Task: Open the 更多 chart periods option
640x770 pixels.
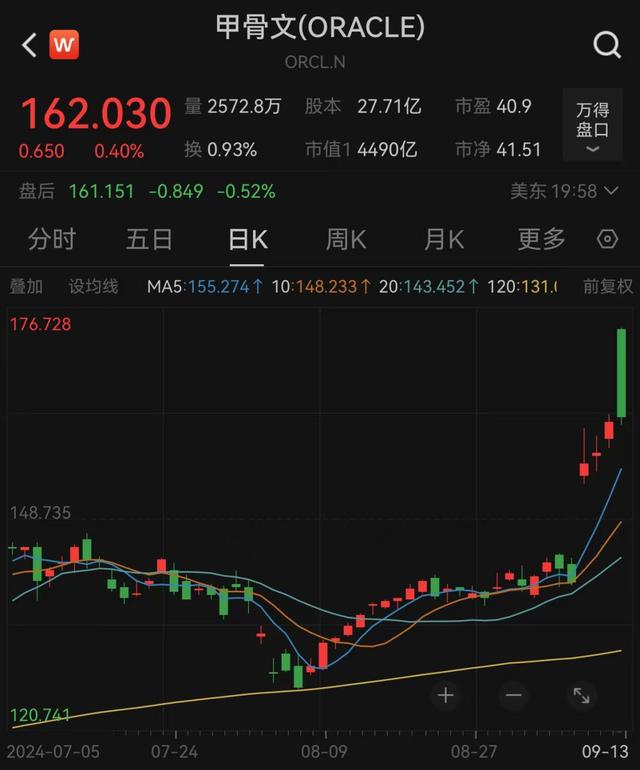Action: [x=541, y=240]
